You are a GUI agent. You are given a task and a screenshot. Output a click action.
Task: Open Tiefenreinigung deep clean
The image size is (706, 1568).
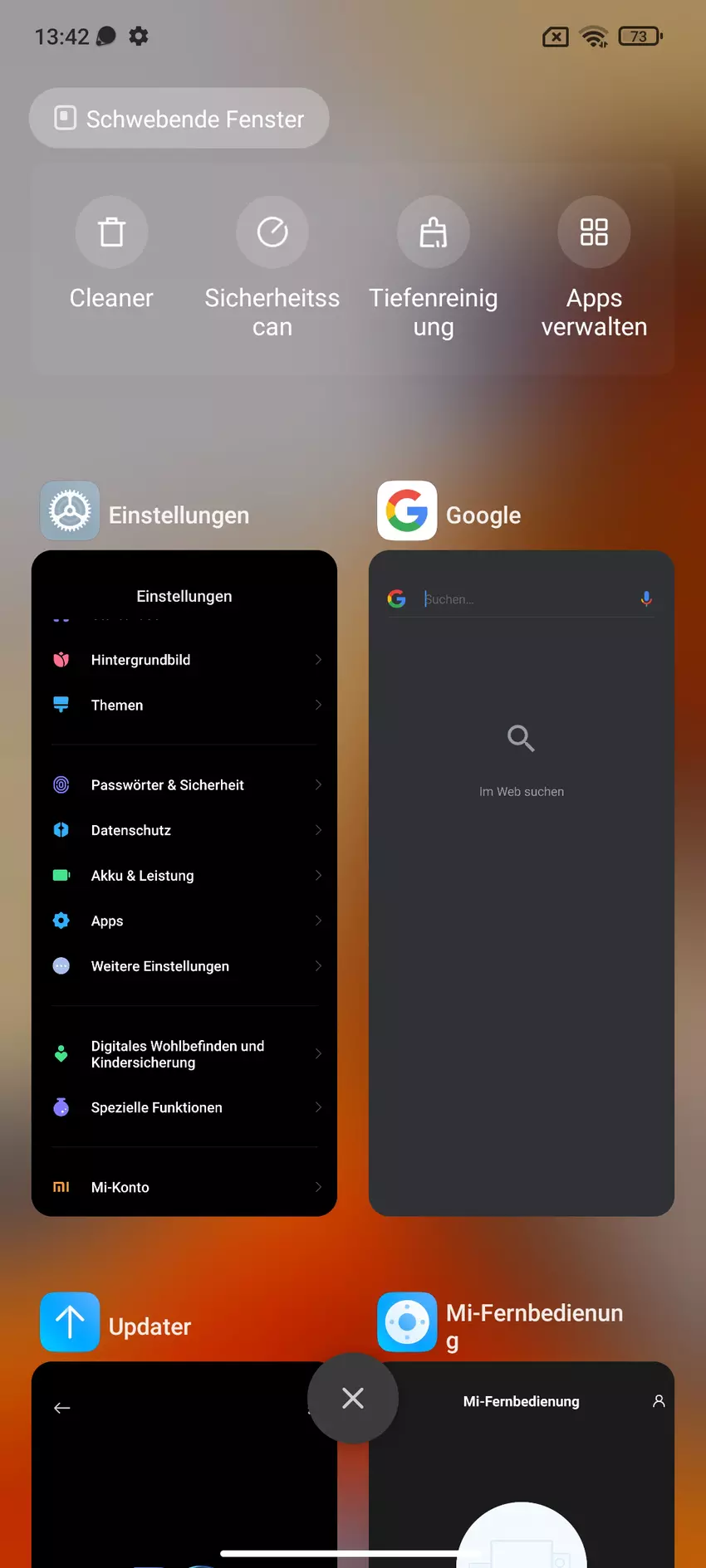tap(433, 232)
